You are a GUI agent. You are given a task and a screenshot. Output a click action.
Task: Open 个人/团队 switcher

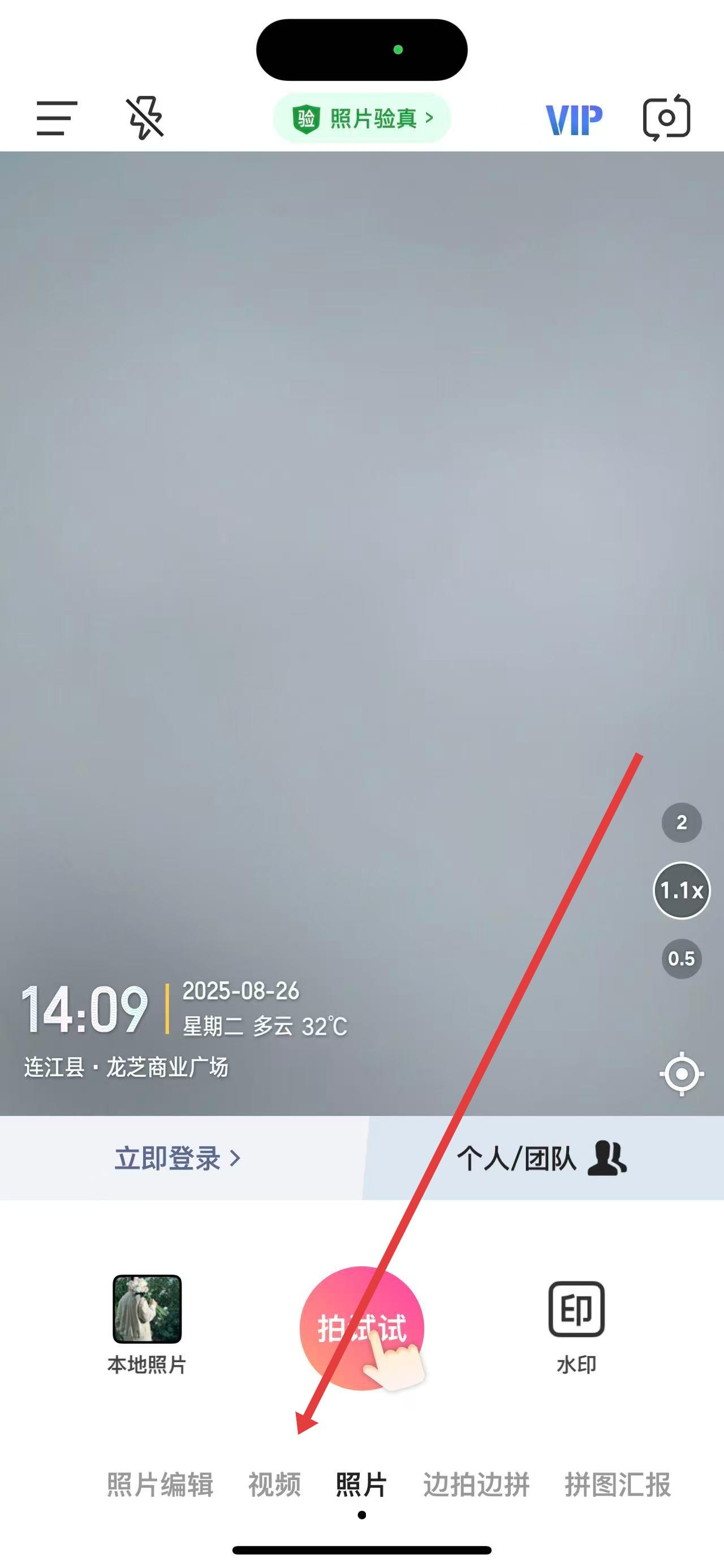click(542, 1158)
